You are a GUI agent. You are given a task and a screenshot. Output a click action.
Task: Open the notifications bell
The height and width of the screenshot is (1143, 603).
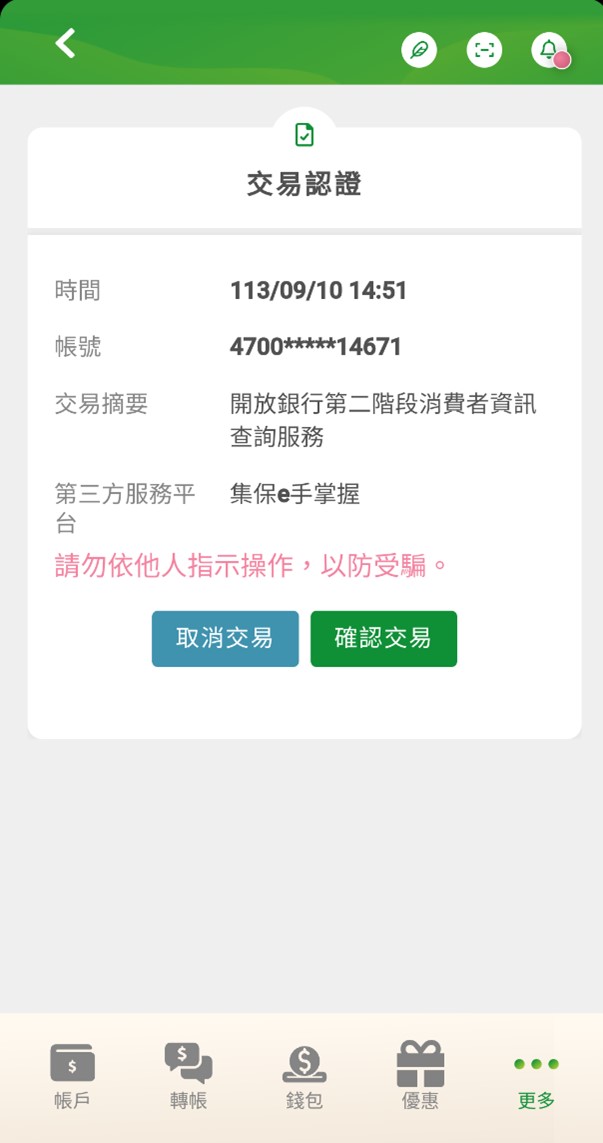tap(550, 50)
